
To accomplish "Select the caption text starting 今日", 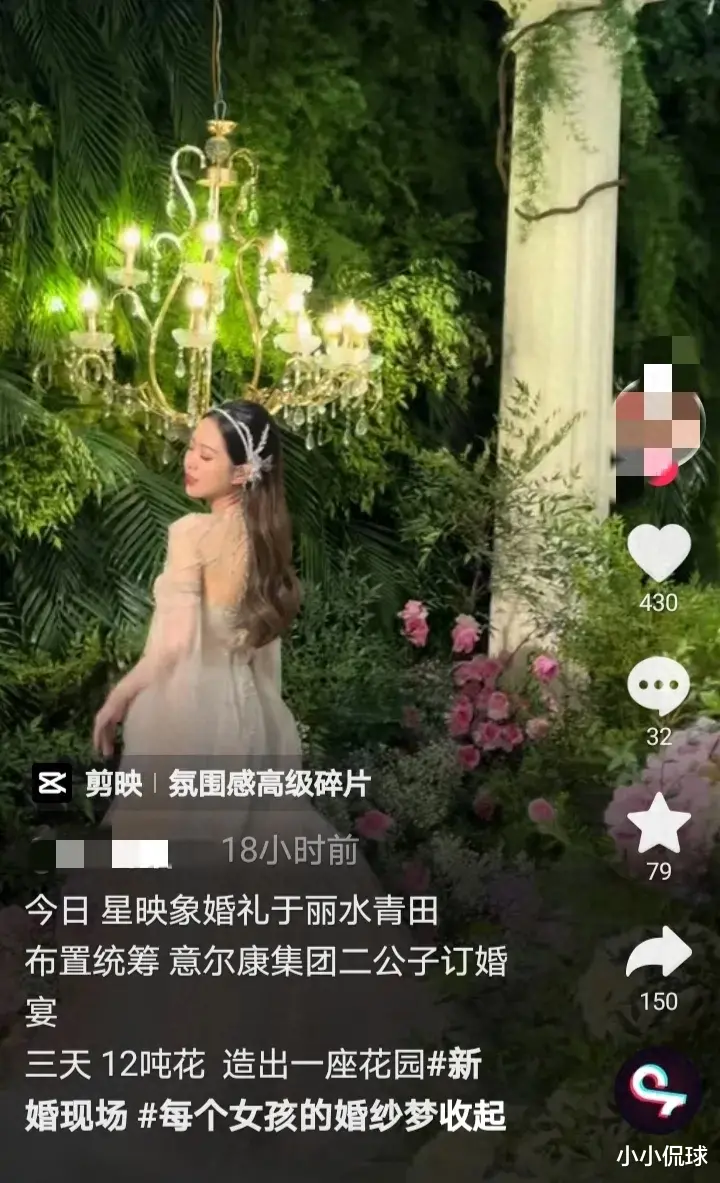I will pos(150,910).
